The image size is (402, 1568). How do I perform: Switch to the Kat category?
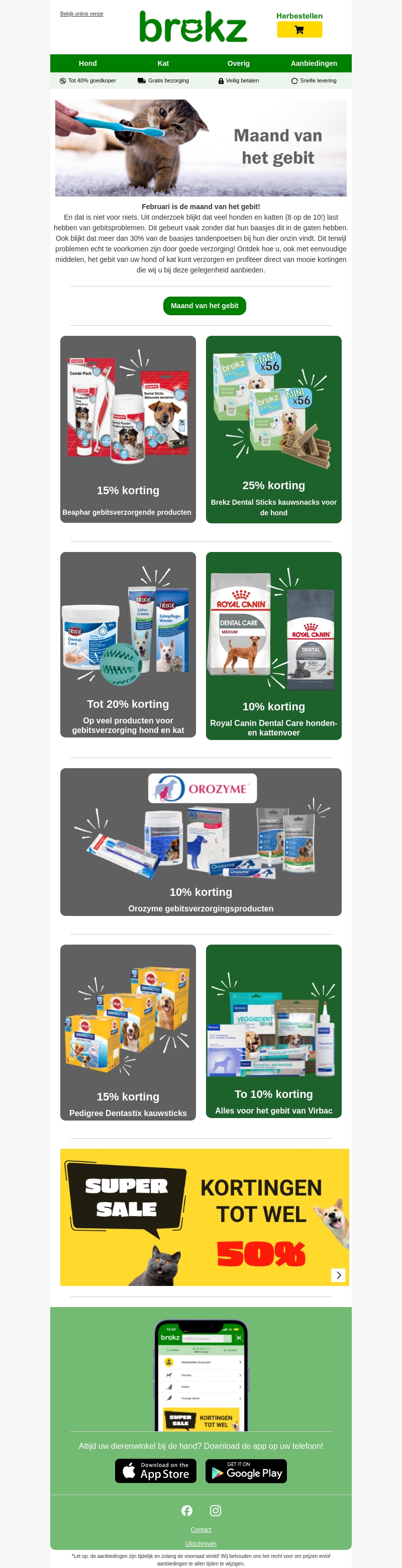[163, 63]
